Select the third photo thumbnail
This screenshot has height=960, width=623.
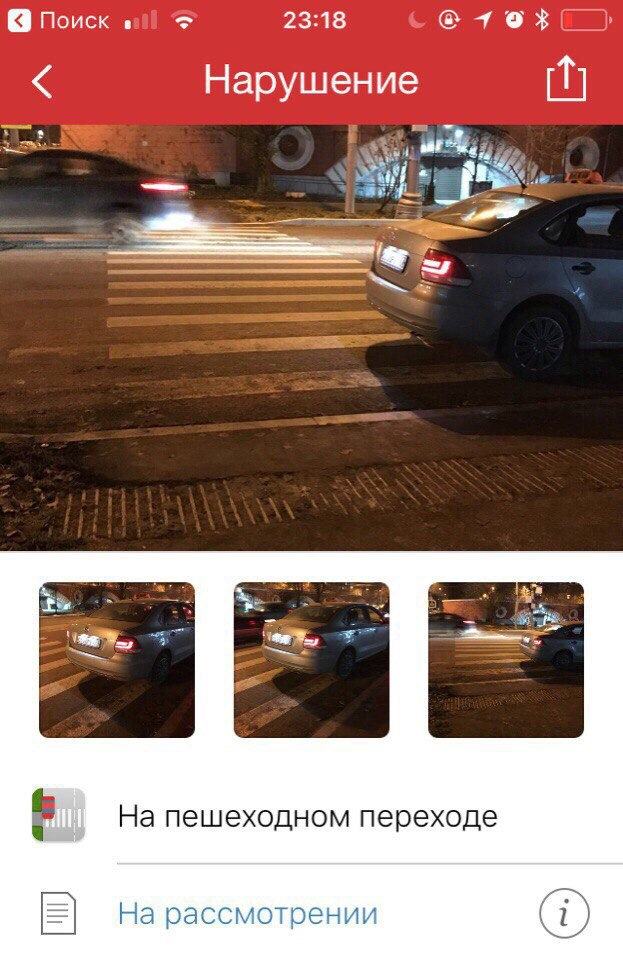506,660
